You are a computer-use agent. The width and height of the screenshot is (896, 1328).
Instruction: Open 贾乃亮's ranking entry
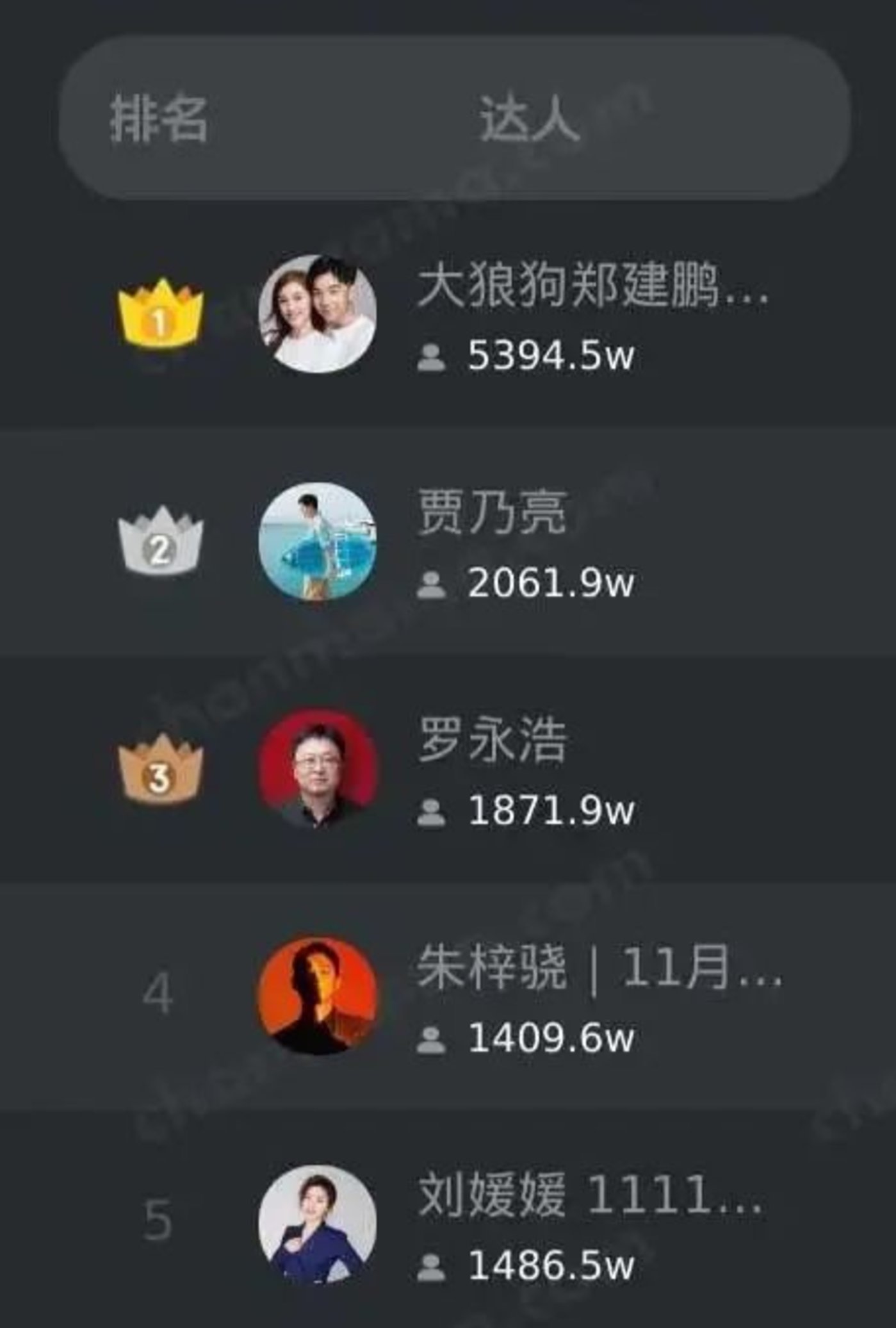(492, 512)
